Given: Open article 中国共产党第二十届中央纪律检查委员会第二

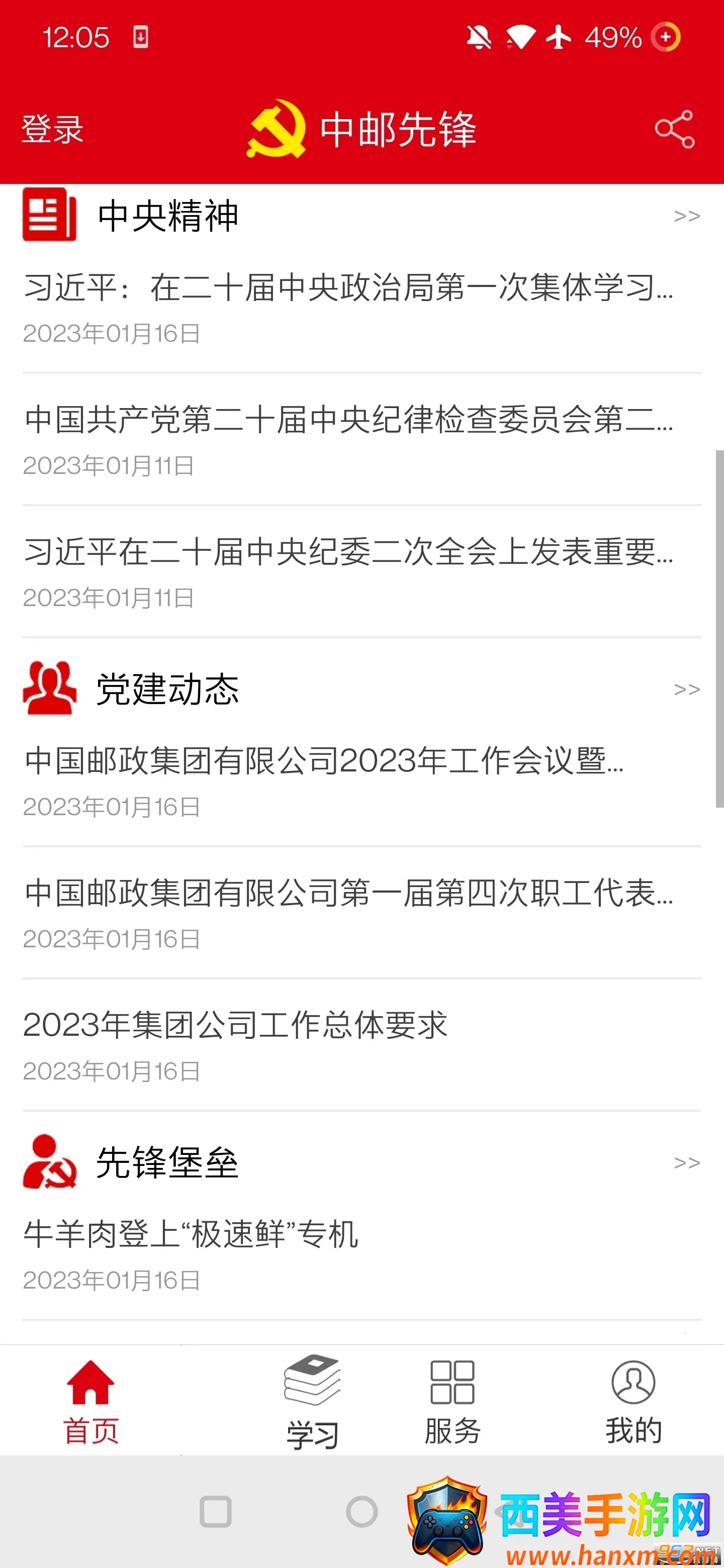Looking at the screenshot, I should [x=348, y=420].
